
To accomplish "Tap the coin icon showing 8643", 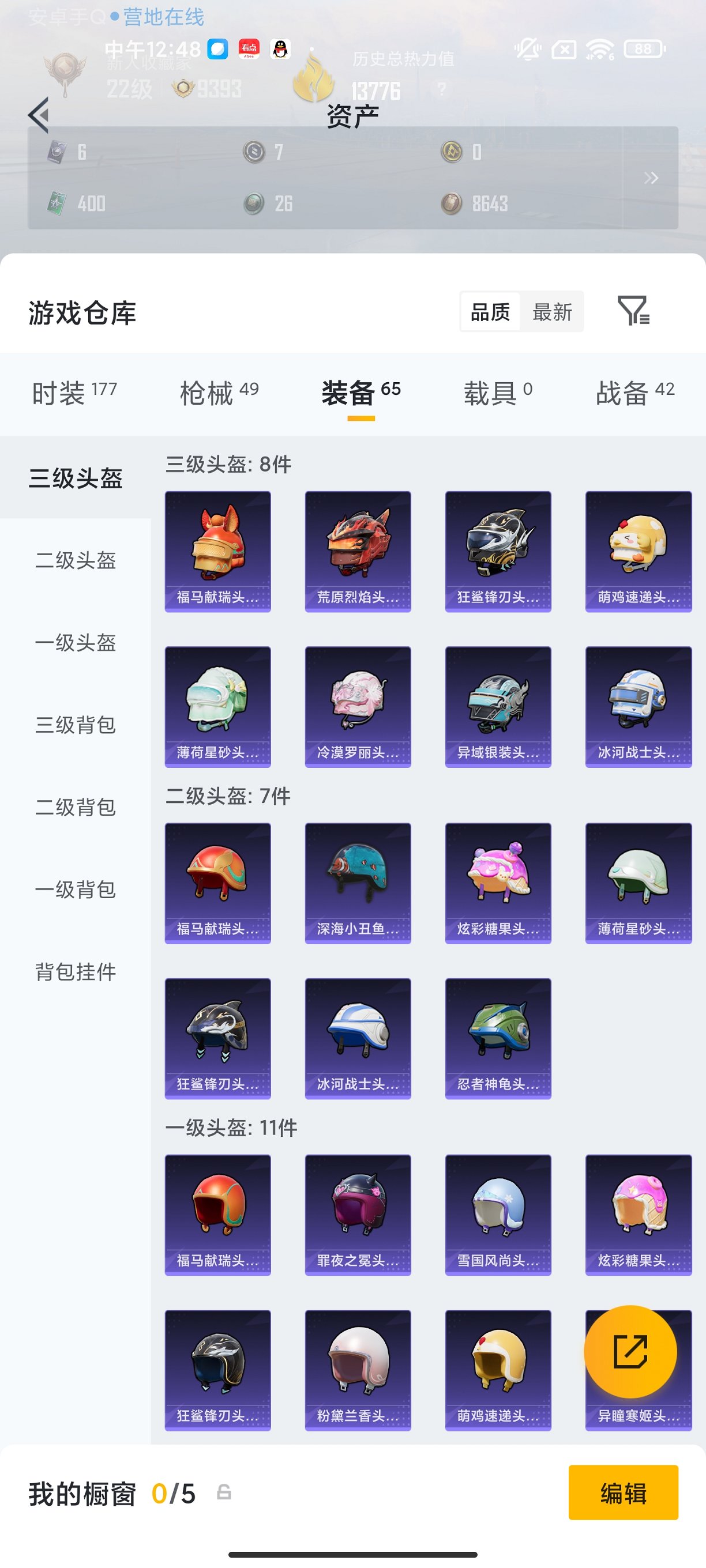I will coord(453,203).
